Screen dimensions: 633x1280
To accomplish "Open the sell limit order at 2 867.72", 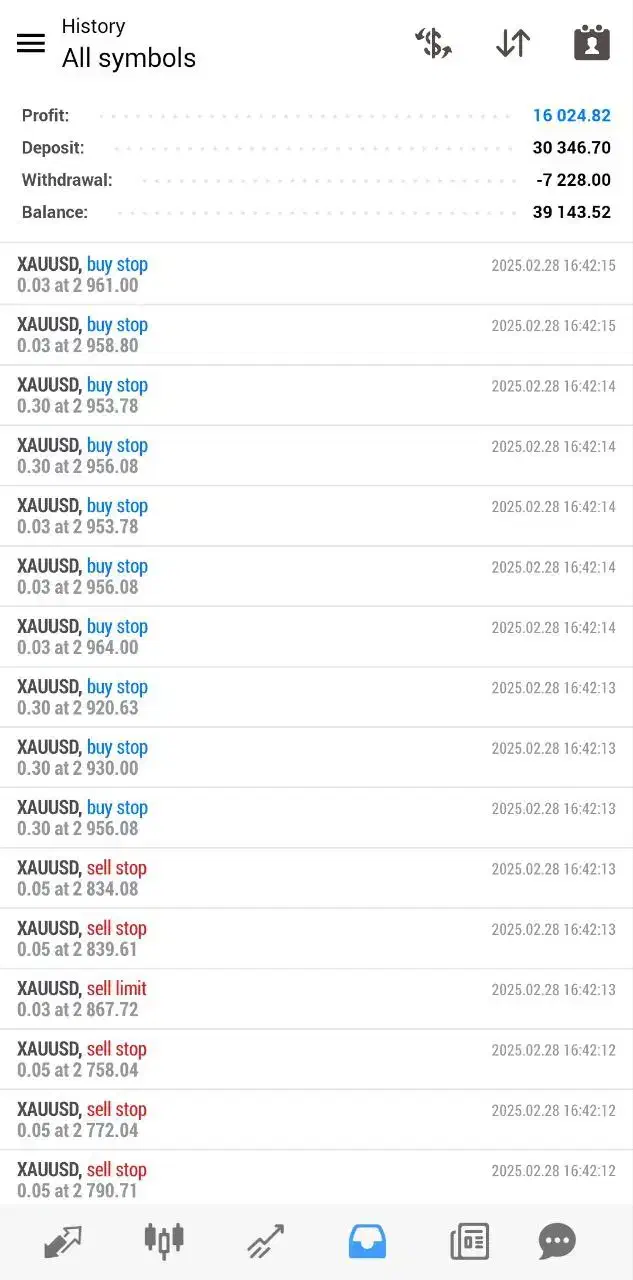I will click(x=316, y=999).
